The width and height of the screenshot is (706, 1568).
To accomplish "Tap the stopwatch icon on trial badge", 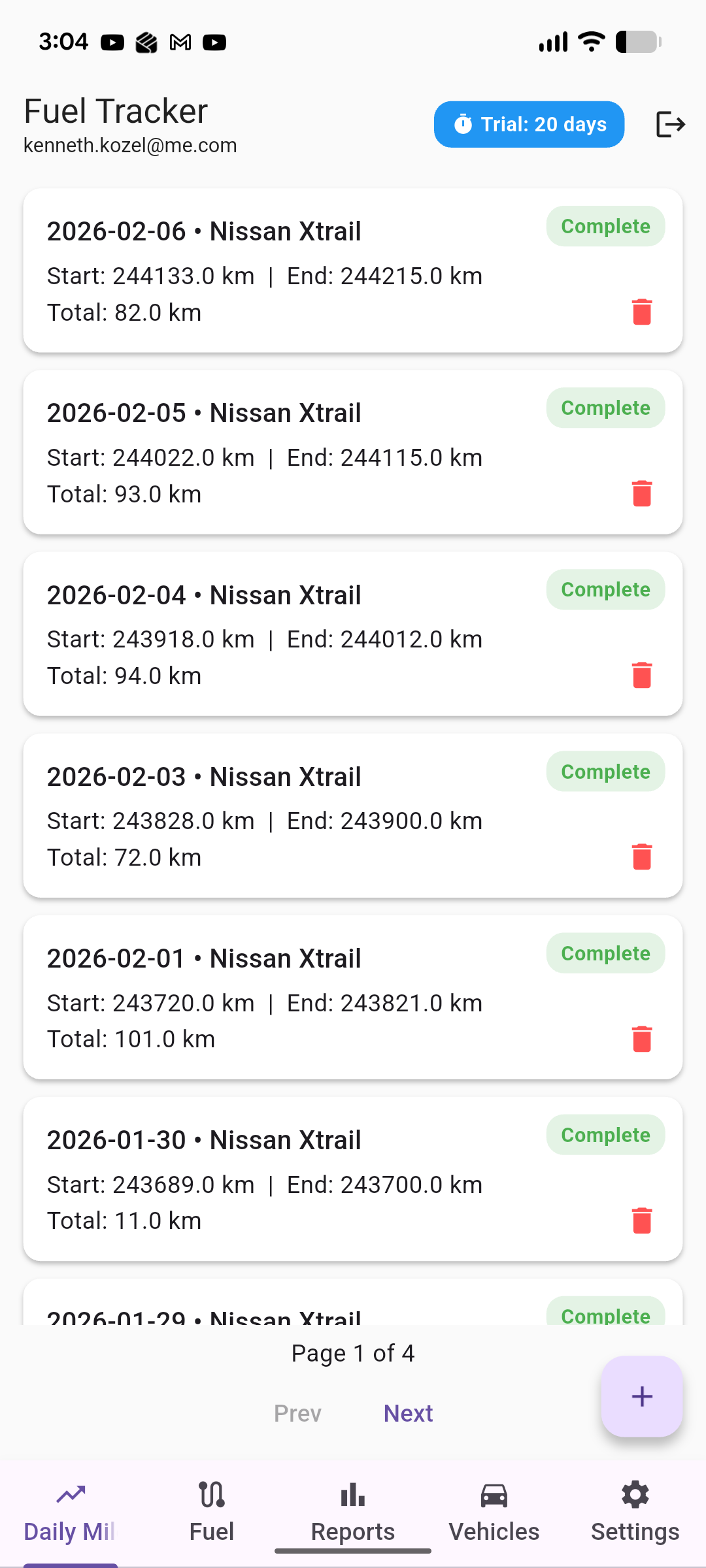I will click(463, 124).
